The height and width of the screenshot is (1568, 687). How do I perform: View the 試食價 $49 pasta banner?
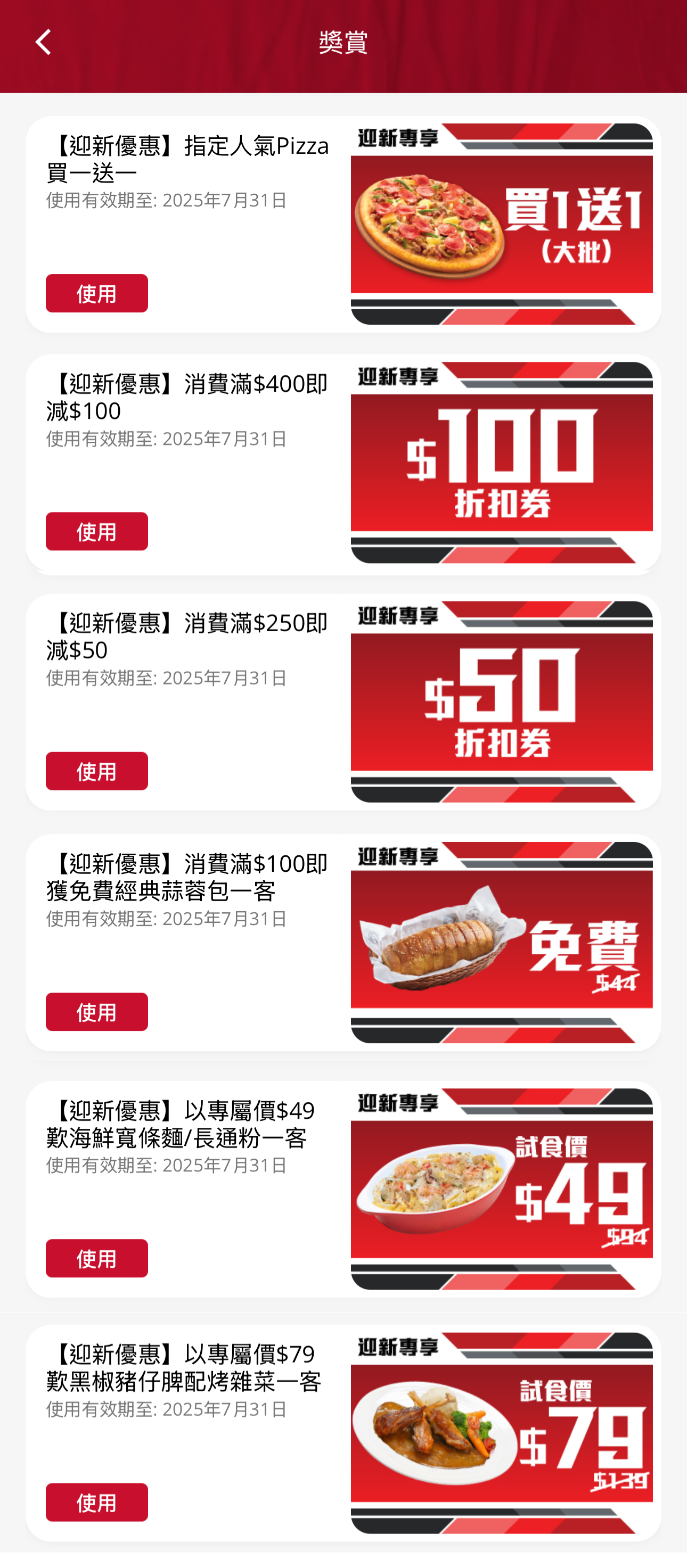click(501, 1189)
